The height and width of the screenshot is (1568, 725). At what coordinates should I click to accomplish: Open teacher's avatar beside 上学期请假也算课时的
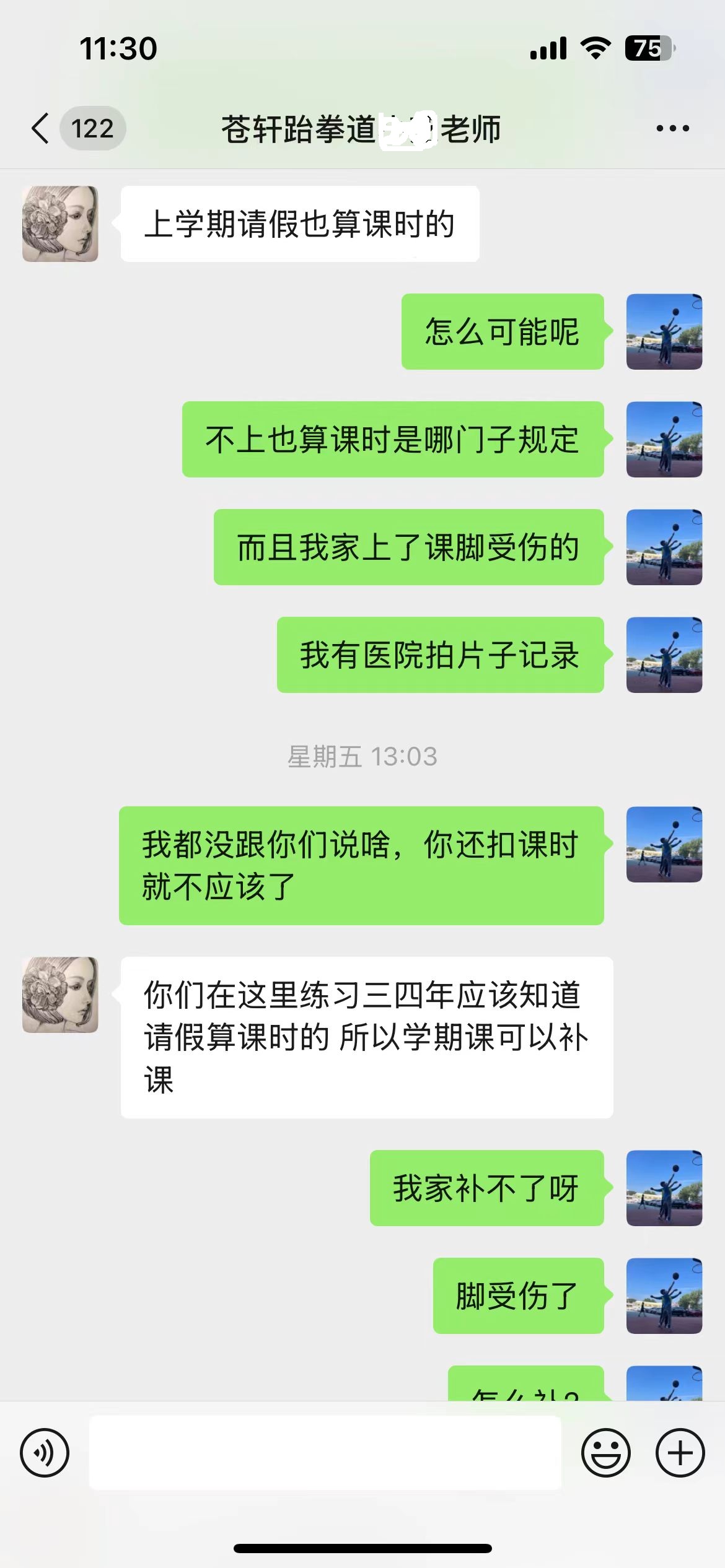pyautogui.click(x=60, y=224)
